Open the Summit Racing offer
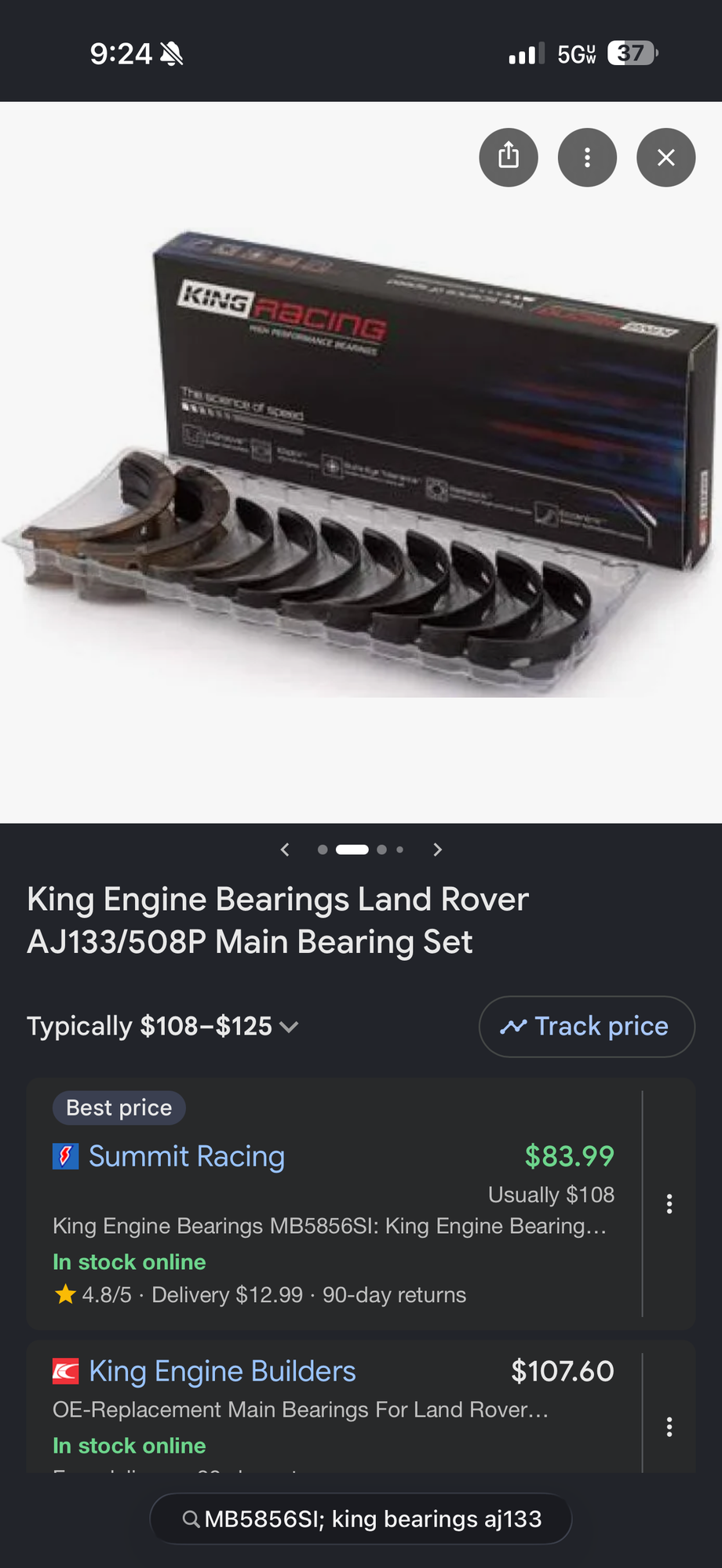The width and height of the screenshot is (722, 1568). coord(187,1156)
